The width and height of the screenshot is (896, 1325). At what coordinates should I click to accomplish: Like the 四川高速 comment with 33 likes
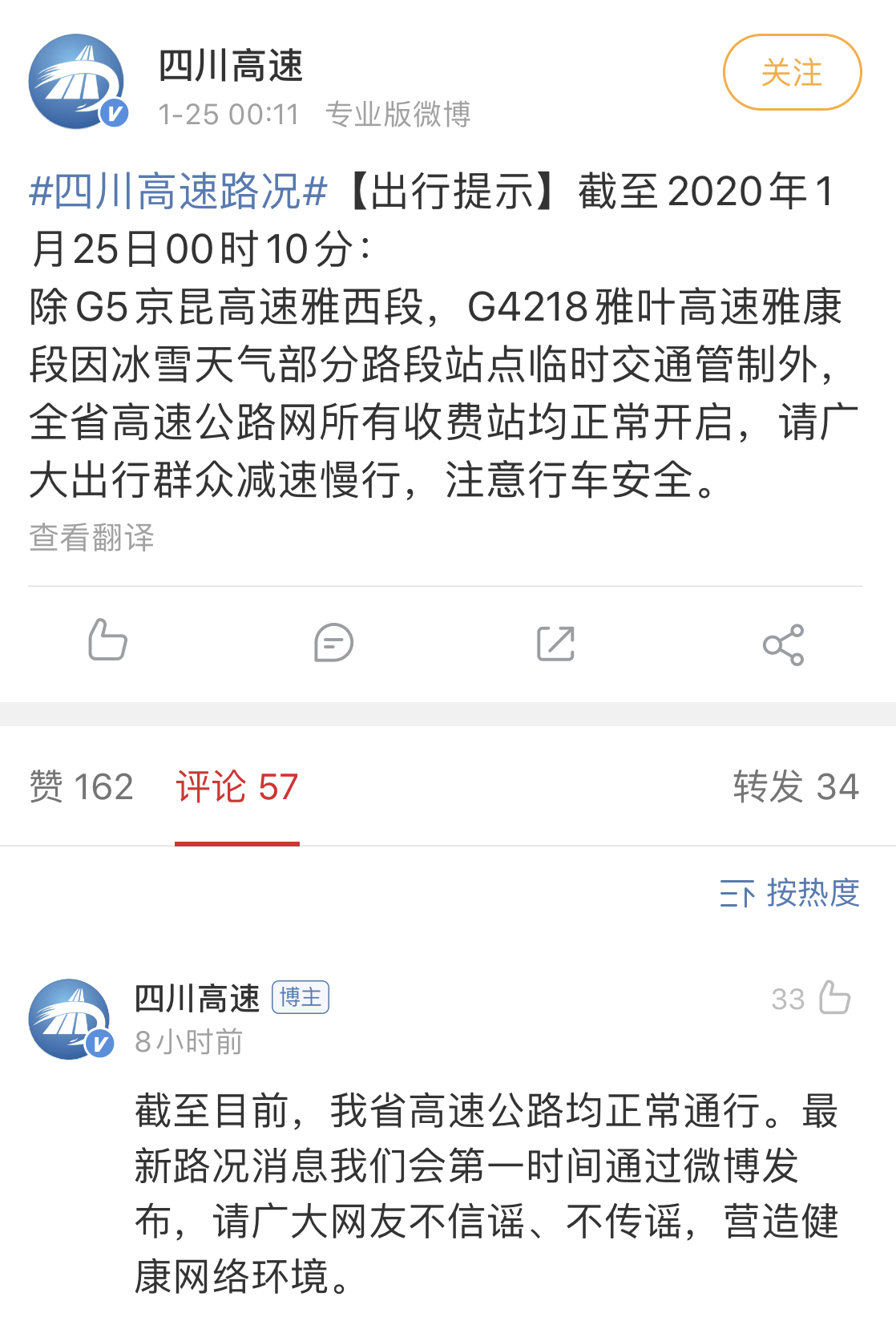[834, 998]
